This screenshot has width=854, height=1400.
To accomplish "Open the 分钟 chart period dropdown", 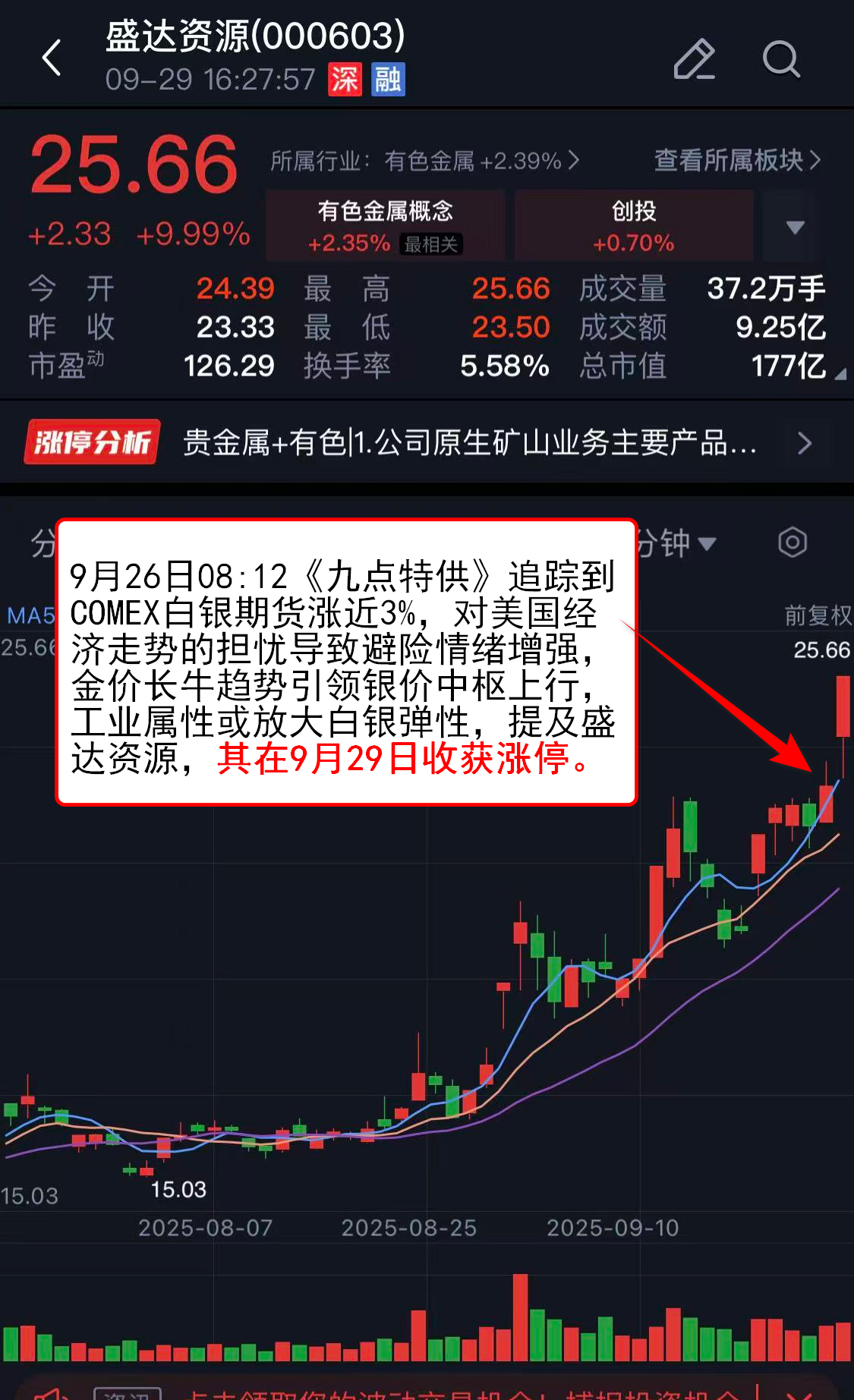I will click(676, 543).
